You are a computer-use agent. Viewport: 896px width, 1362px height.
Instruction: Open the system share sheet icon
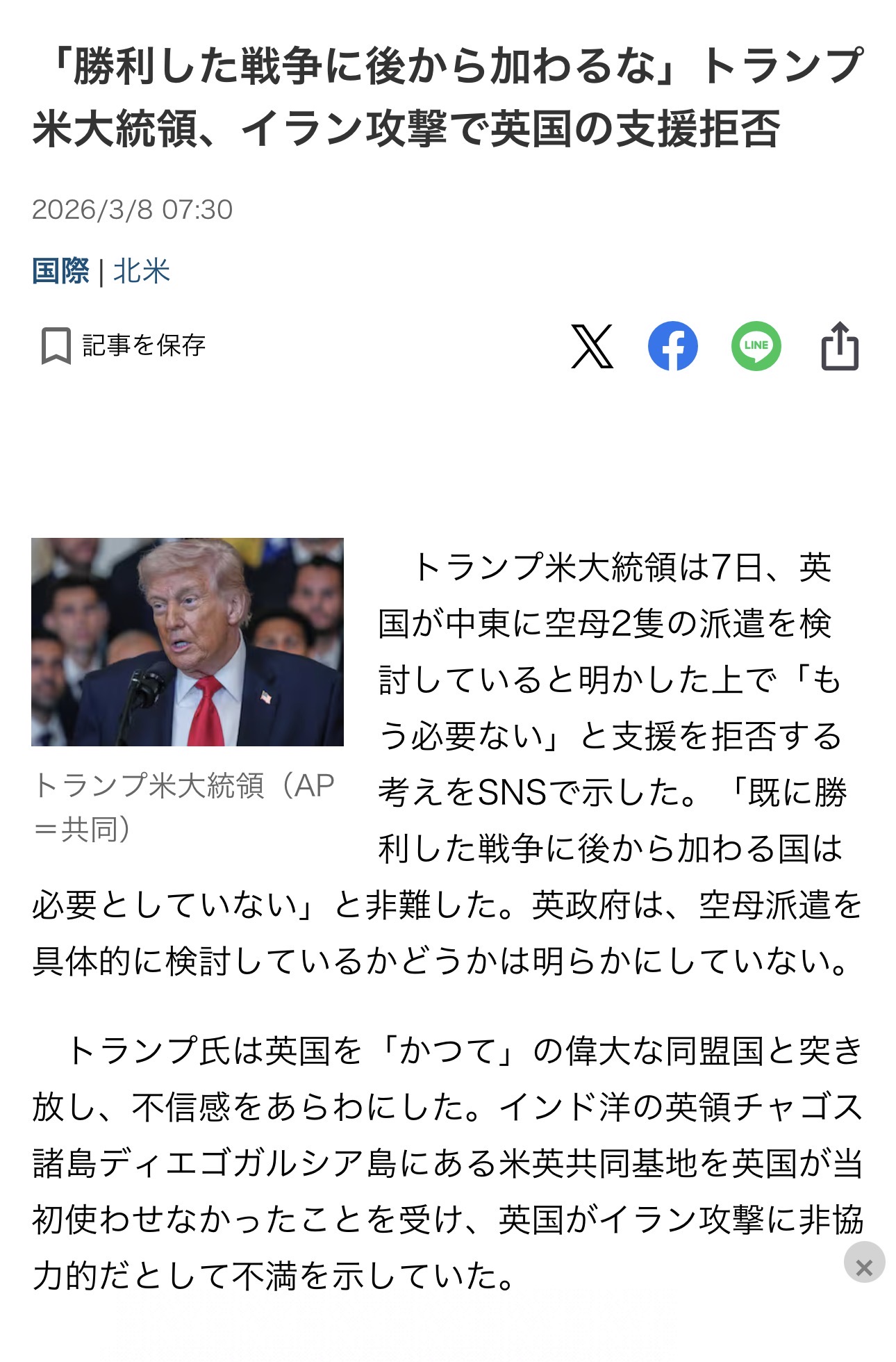pyautogui.click(x=840, y=345)
